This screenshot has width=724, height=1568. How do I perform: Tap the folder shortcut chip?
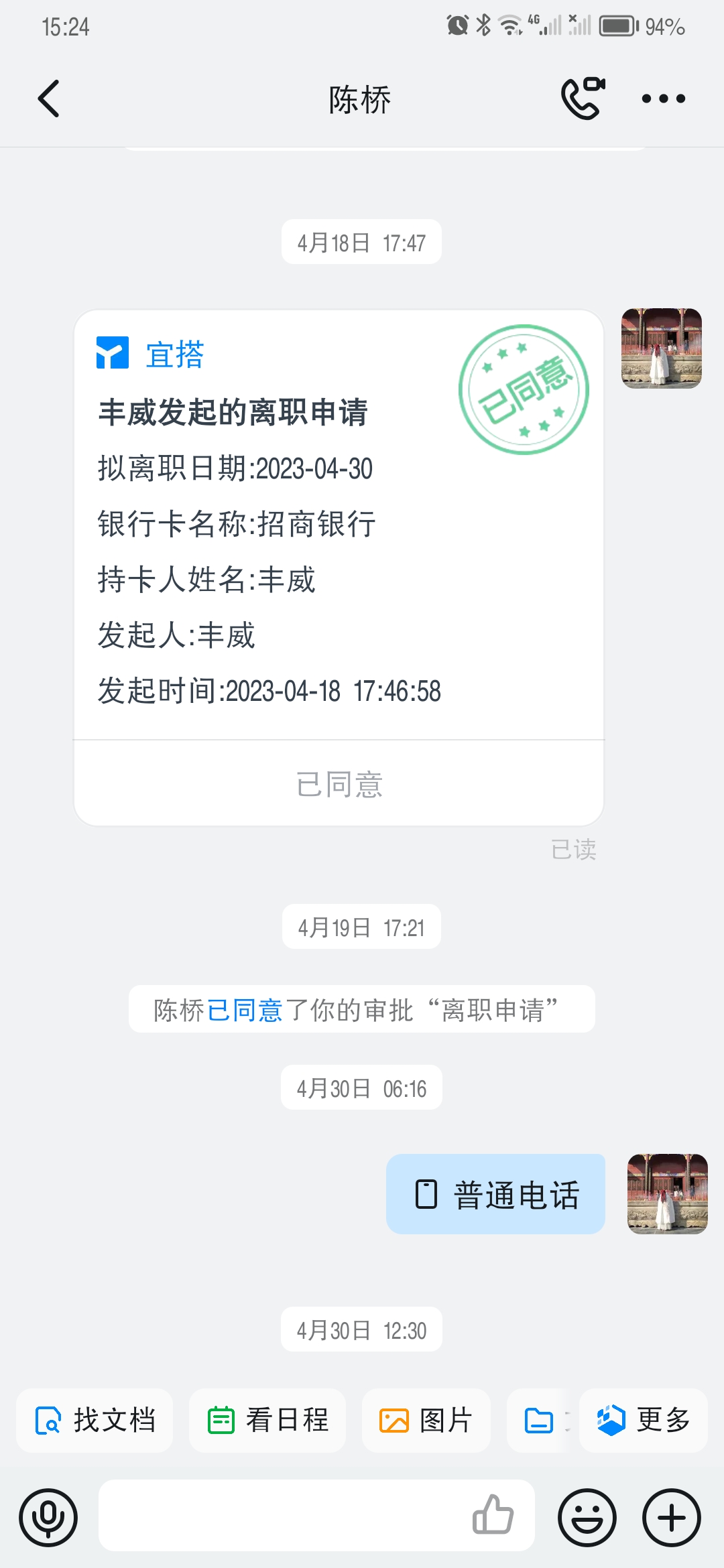pos(540,1420)
